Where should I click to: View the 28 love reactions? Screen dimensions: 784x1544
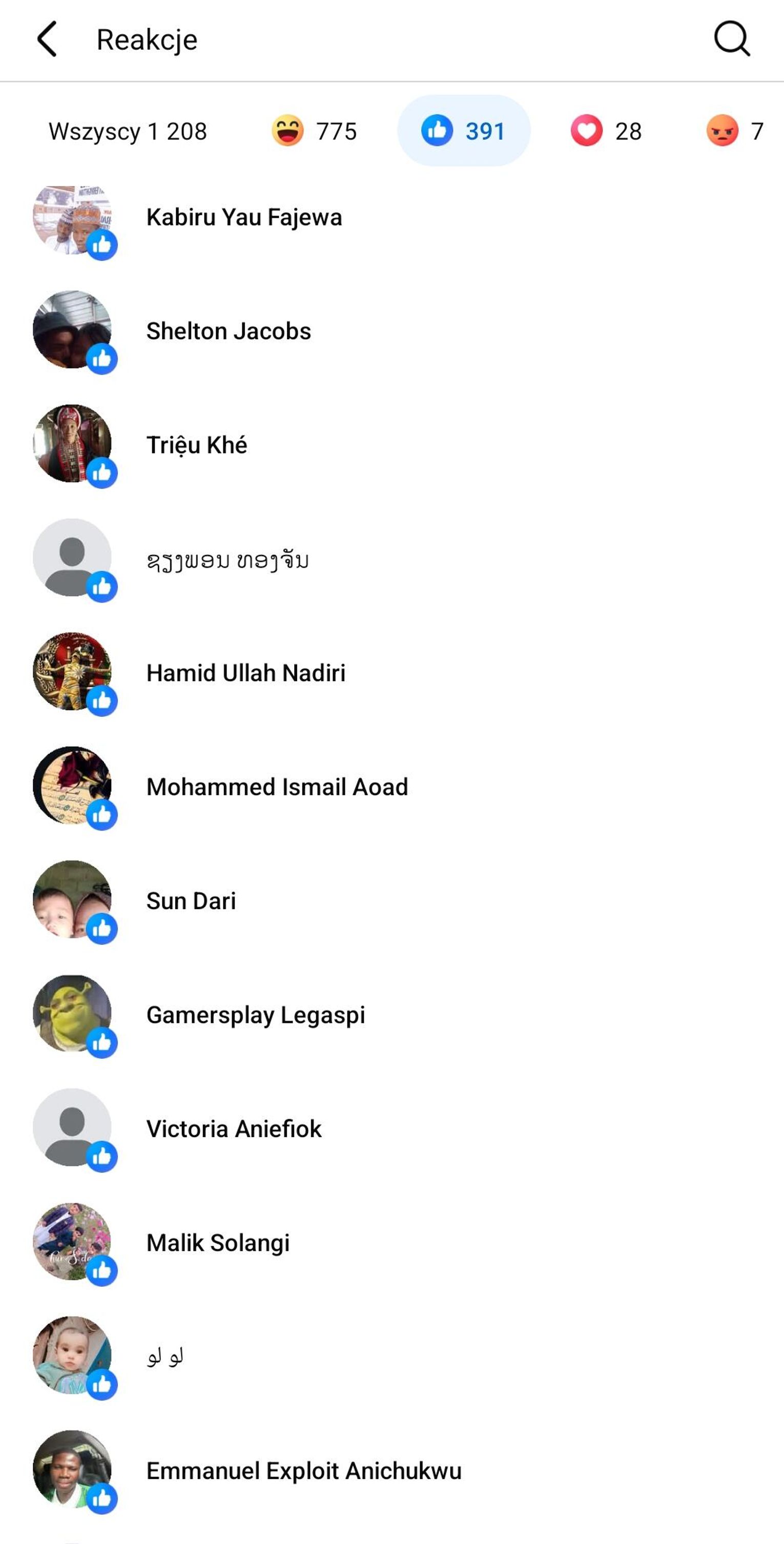pos(606,131)
